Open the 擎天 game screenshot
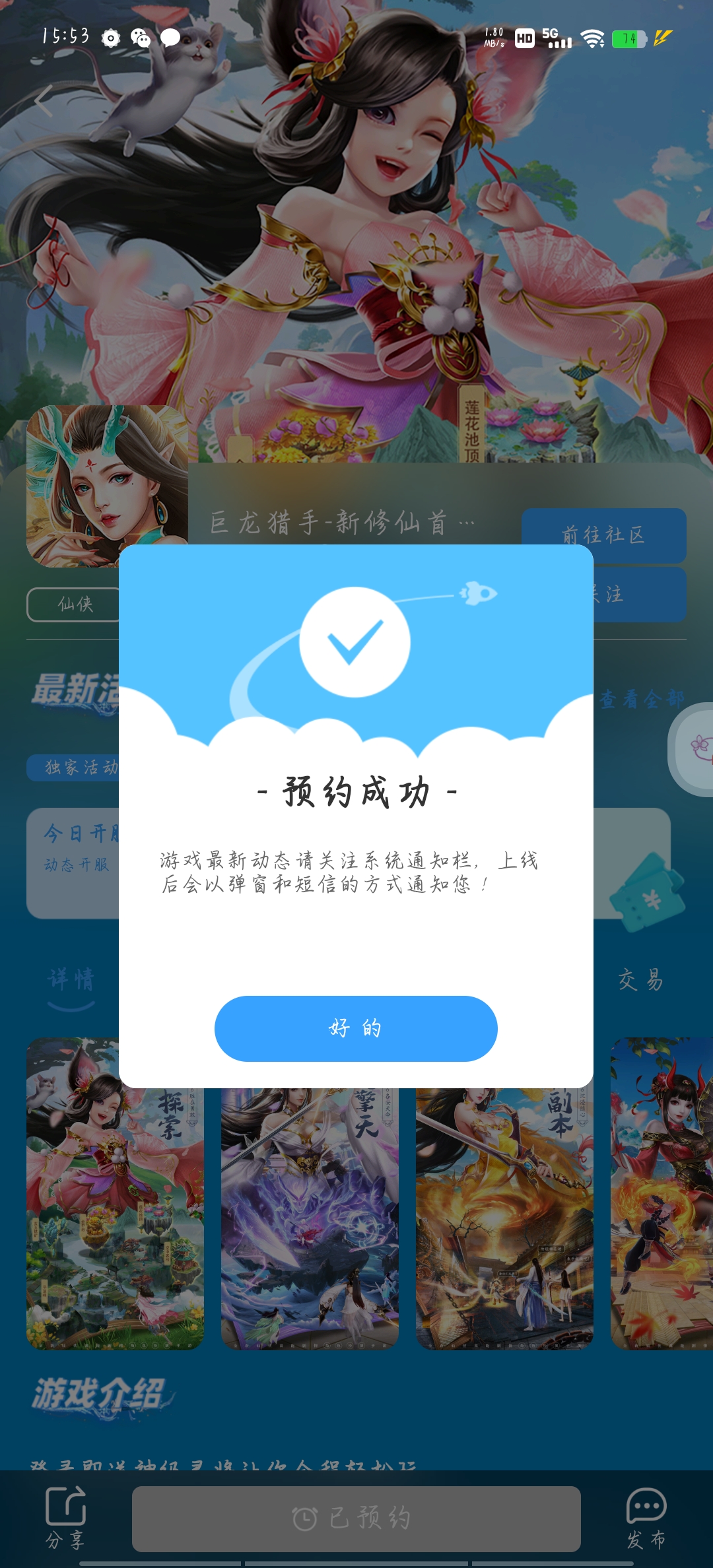The image size is (713, 1568). point(310,1221)
